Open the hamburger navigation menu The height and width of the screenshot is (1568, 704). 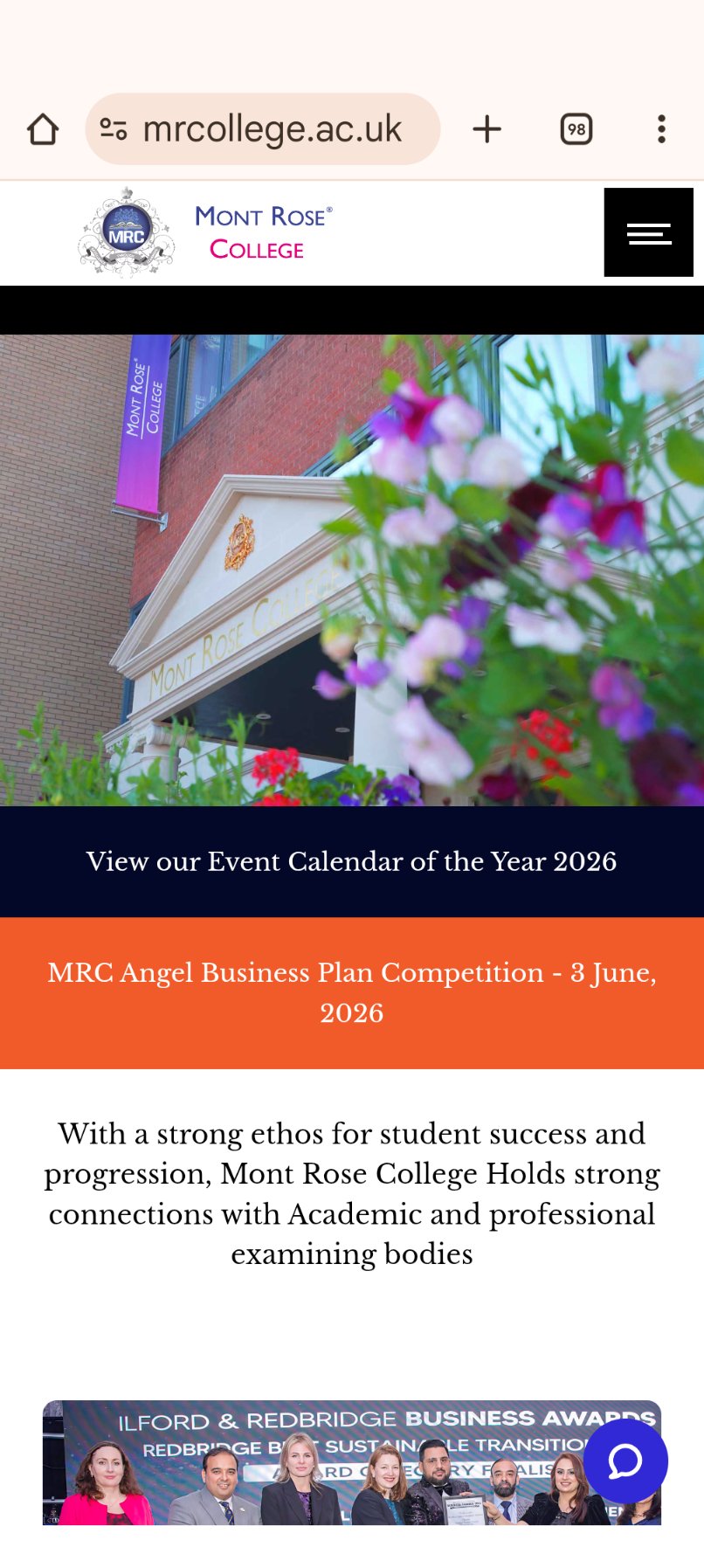click(x=648, y=231)
